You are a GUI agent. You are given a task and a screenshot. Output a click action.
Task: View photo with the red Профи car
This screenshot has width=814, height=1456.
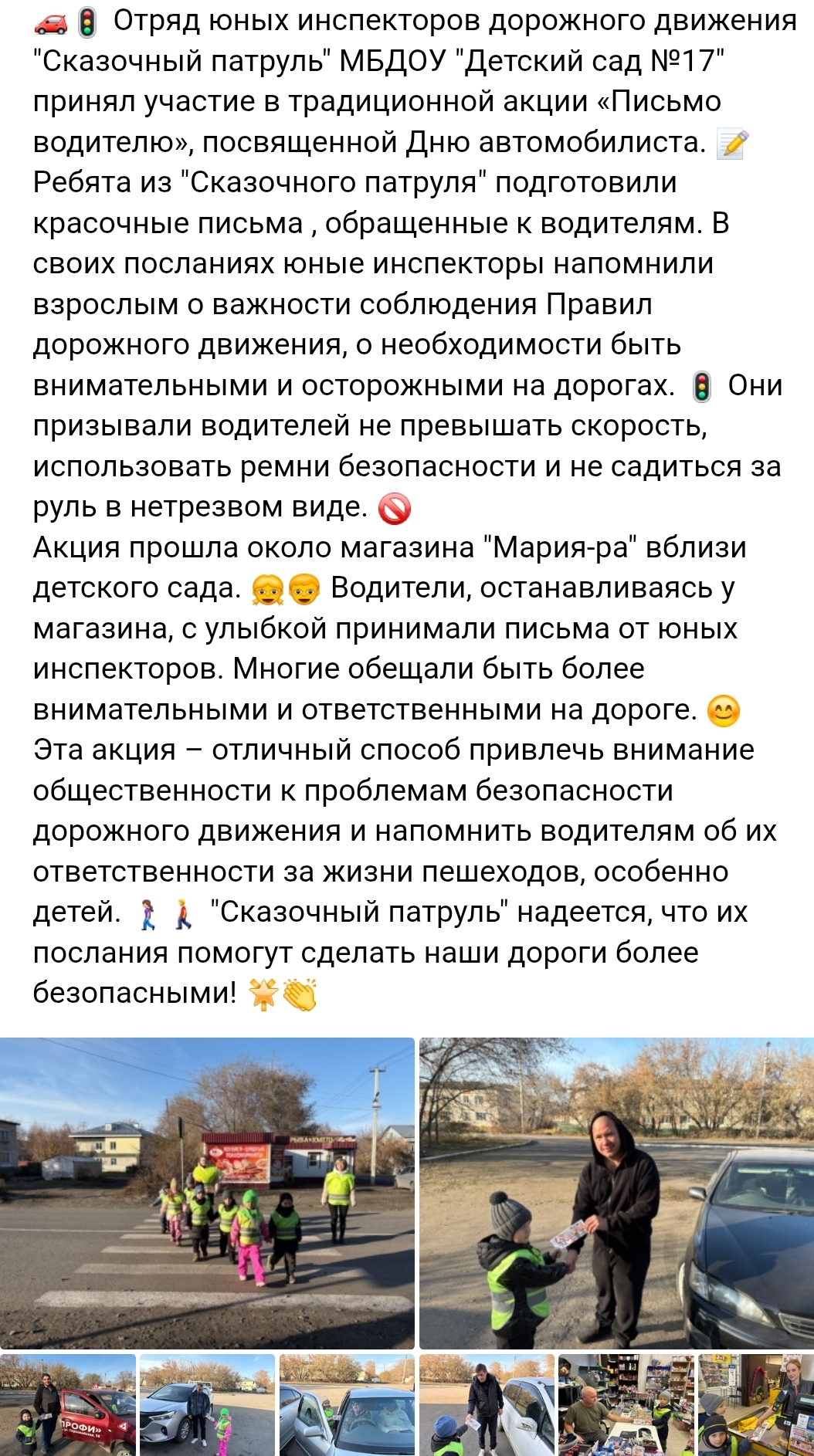tap(68, 1405)
